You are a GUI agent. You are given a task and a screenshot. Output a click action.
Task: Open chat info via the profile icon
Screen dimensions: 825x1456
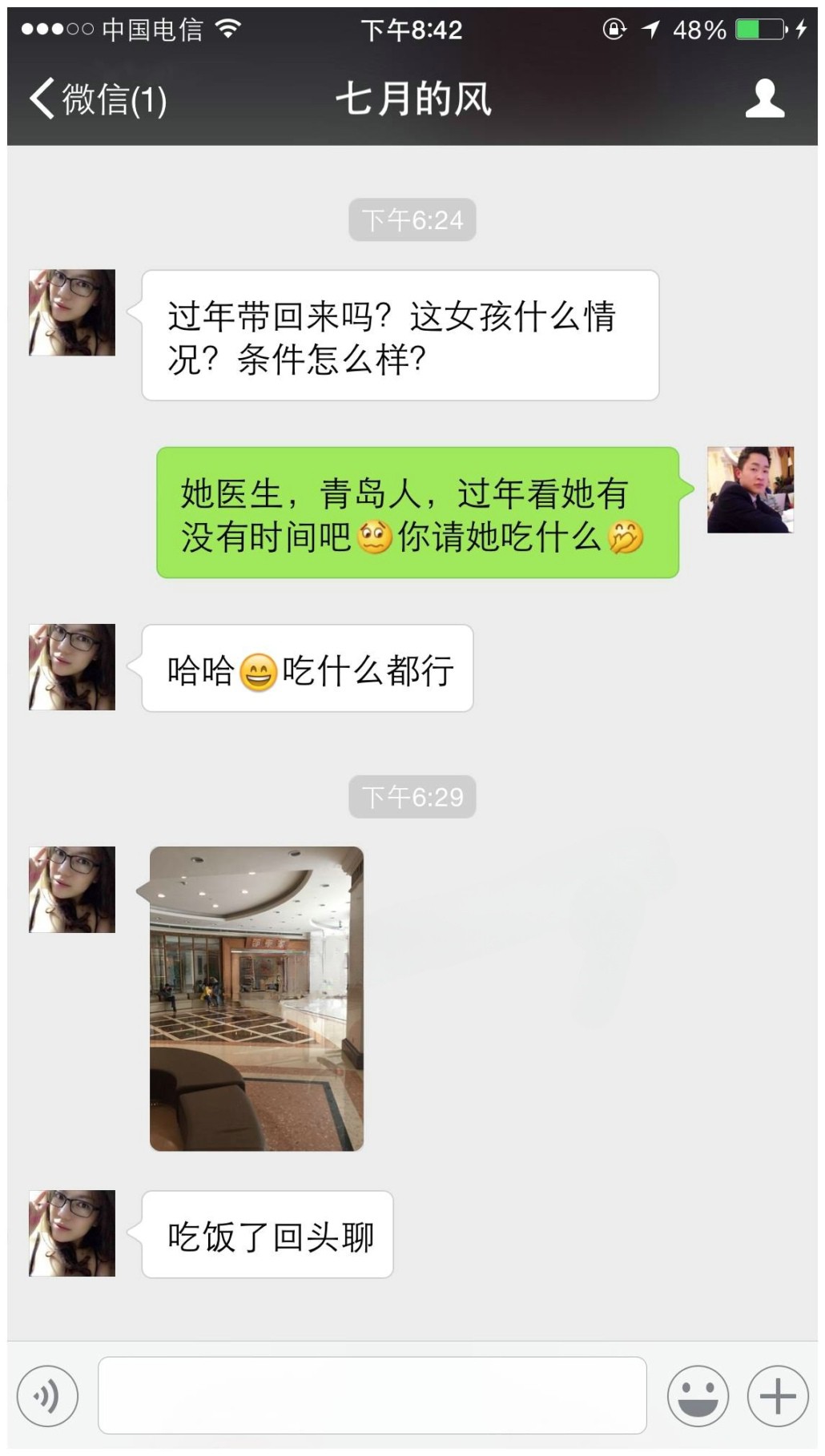764,99
